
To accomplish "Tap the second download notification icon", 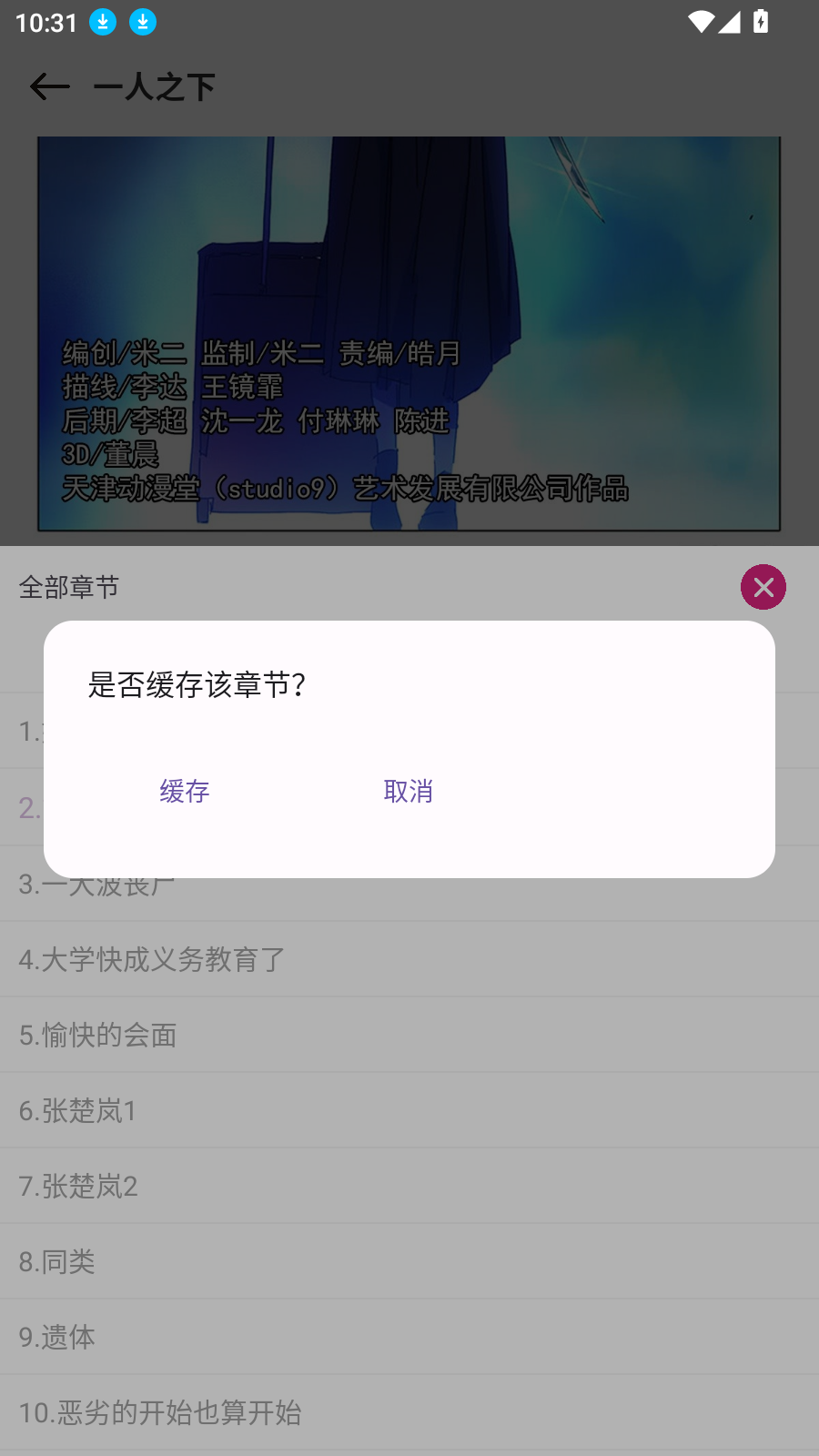I will point(142,21).
